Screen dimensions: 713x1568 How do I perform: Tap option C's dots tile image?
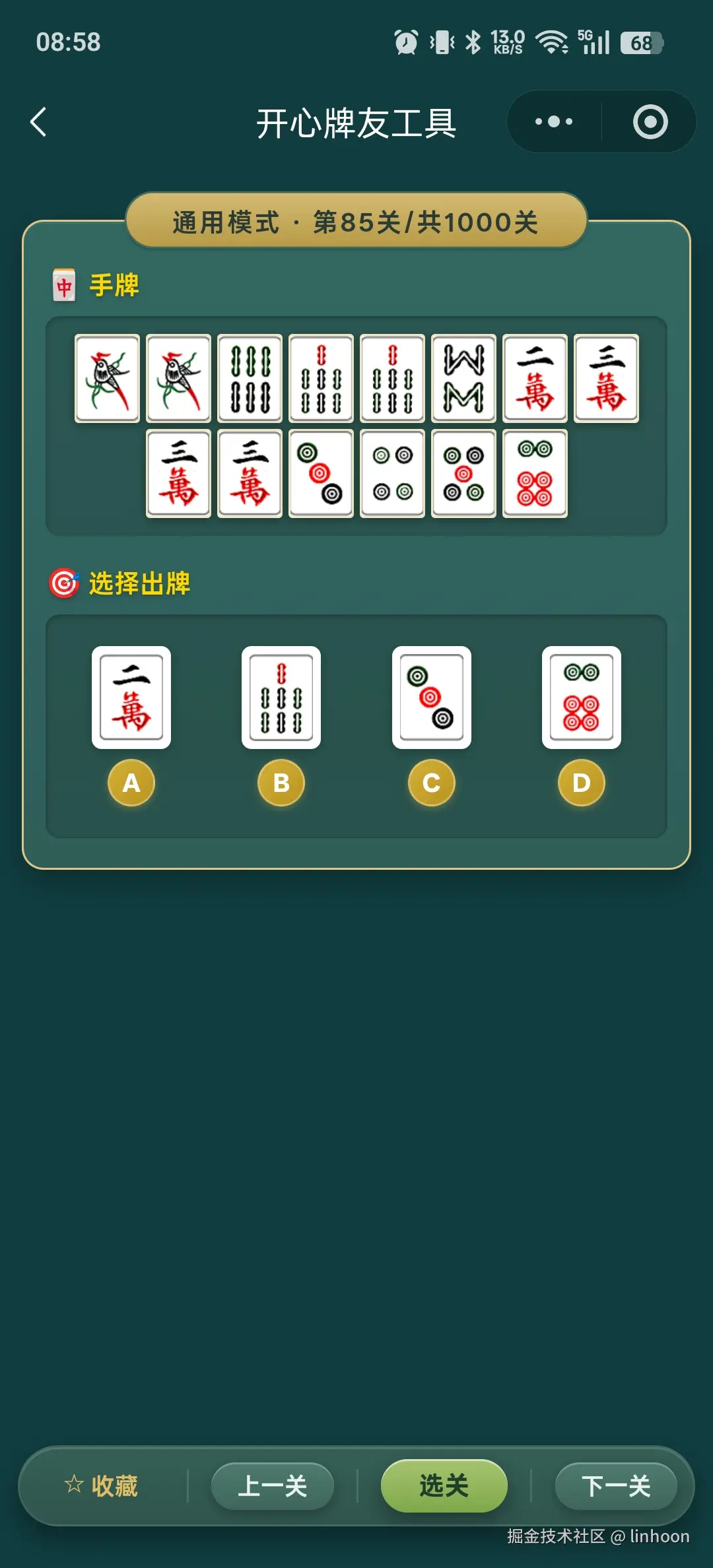[431, 698]
